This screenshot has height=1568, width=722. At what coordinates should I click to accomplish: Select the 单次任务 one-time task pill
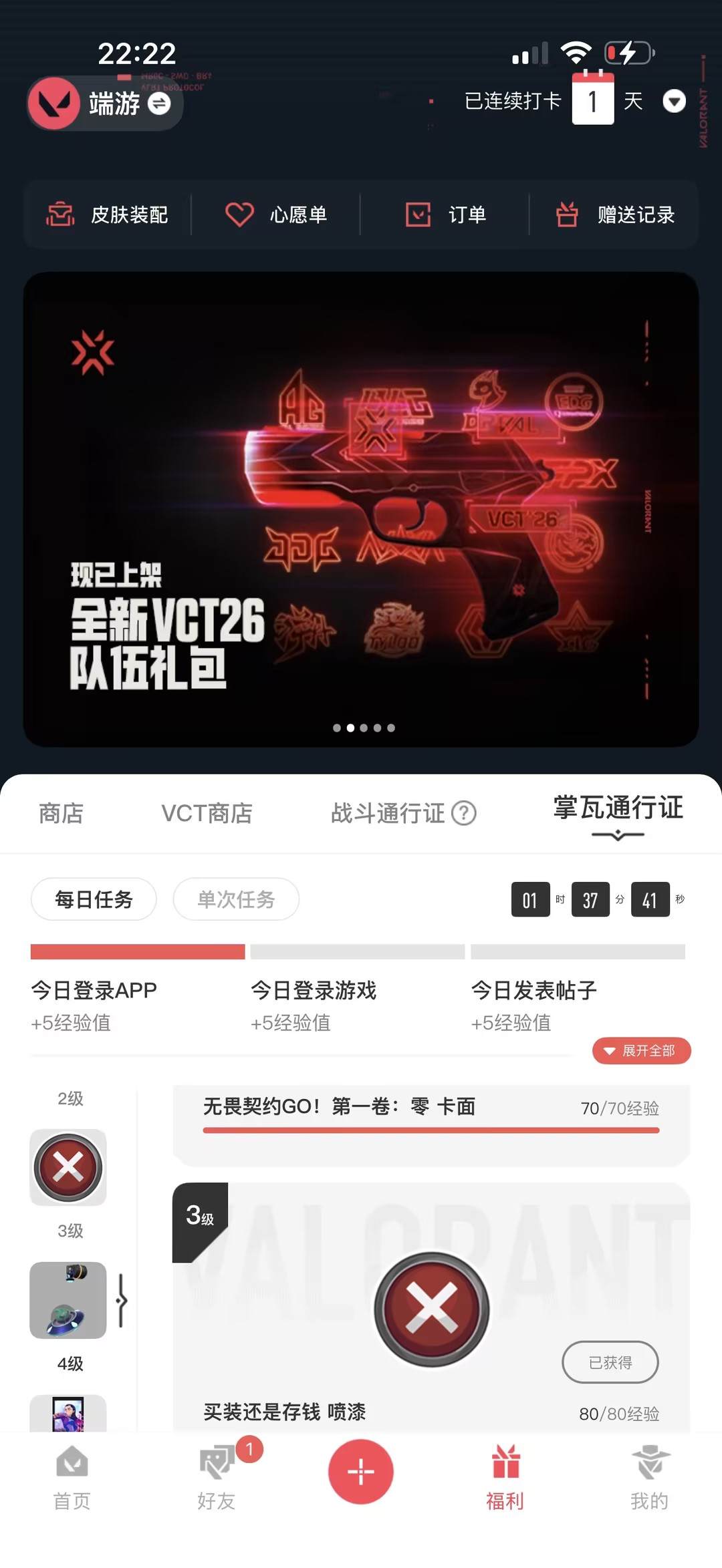click(x=235, y=900)
